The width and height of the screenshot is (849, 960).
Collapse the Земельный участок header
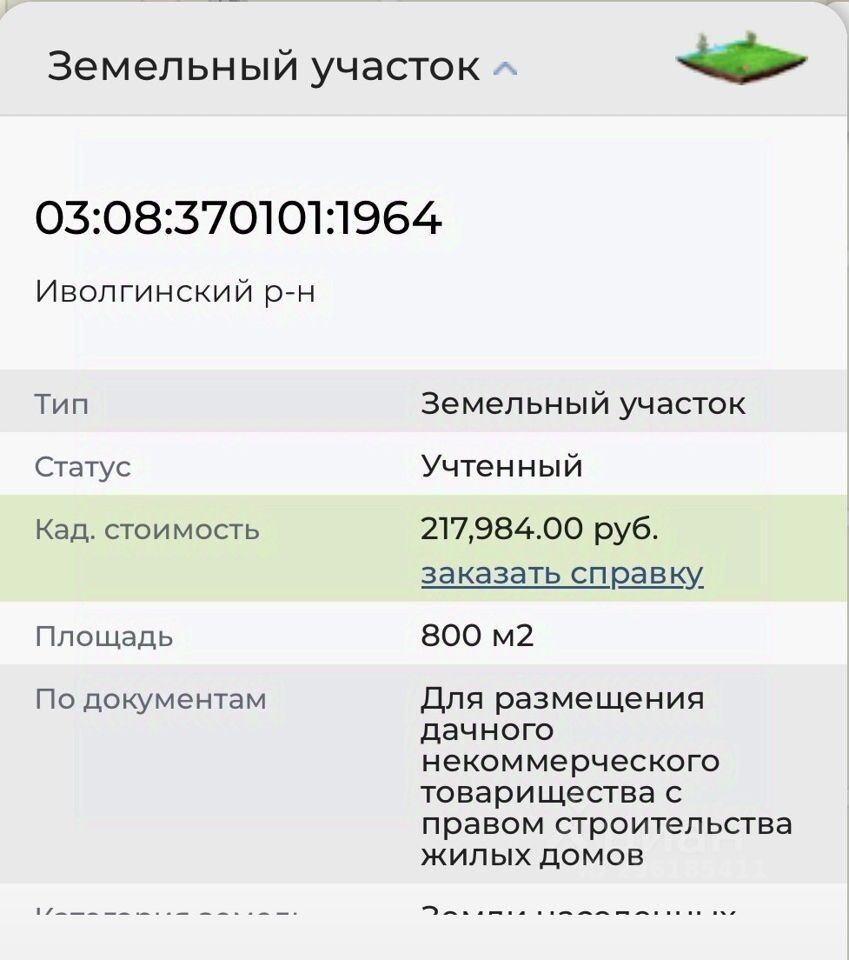point(505,68)
